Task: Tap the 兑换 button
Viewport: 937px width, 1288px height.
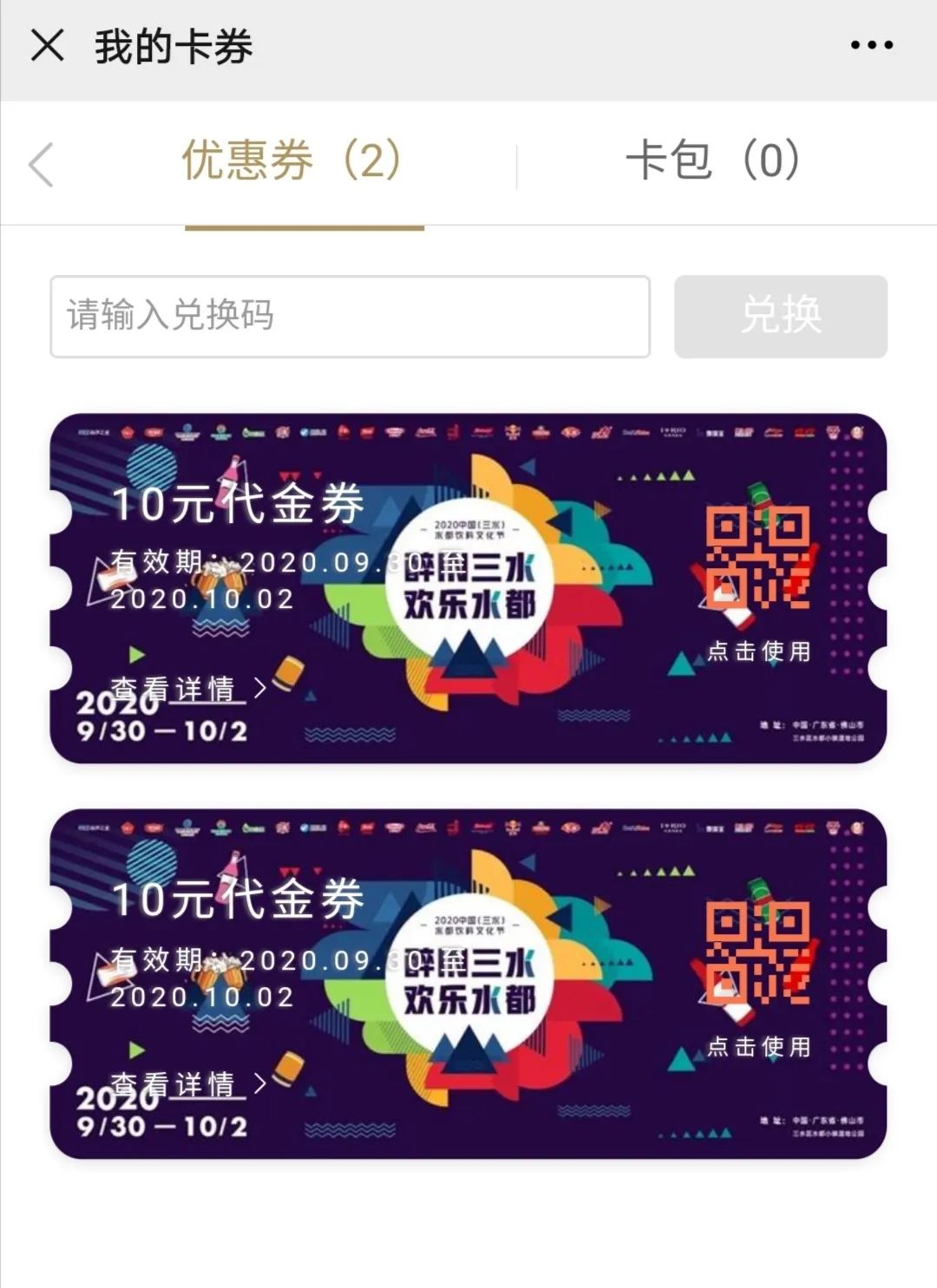Action: (780, 316)
